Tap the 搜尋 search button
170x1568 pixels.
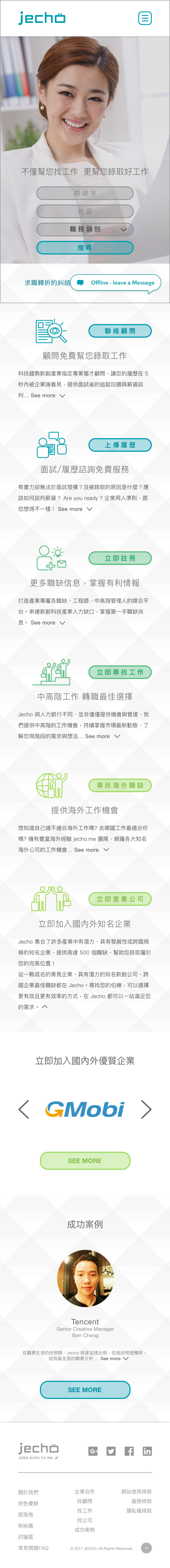[x=85, y=248]
